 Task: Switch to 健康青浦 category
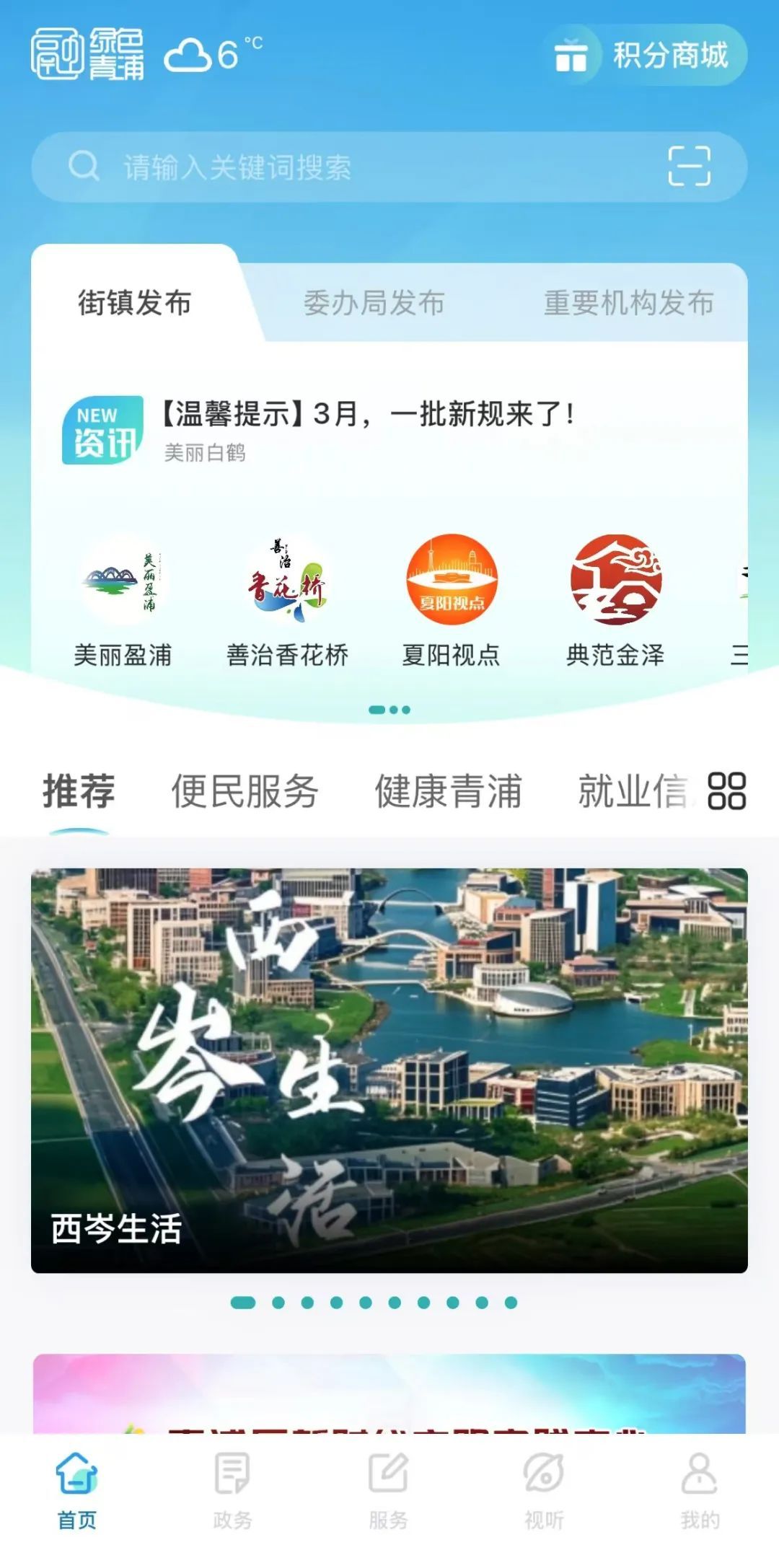click(x=448, y=791)
